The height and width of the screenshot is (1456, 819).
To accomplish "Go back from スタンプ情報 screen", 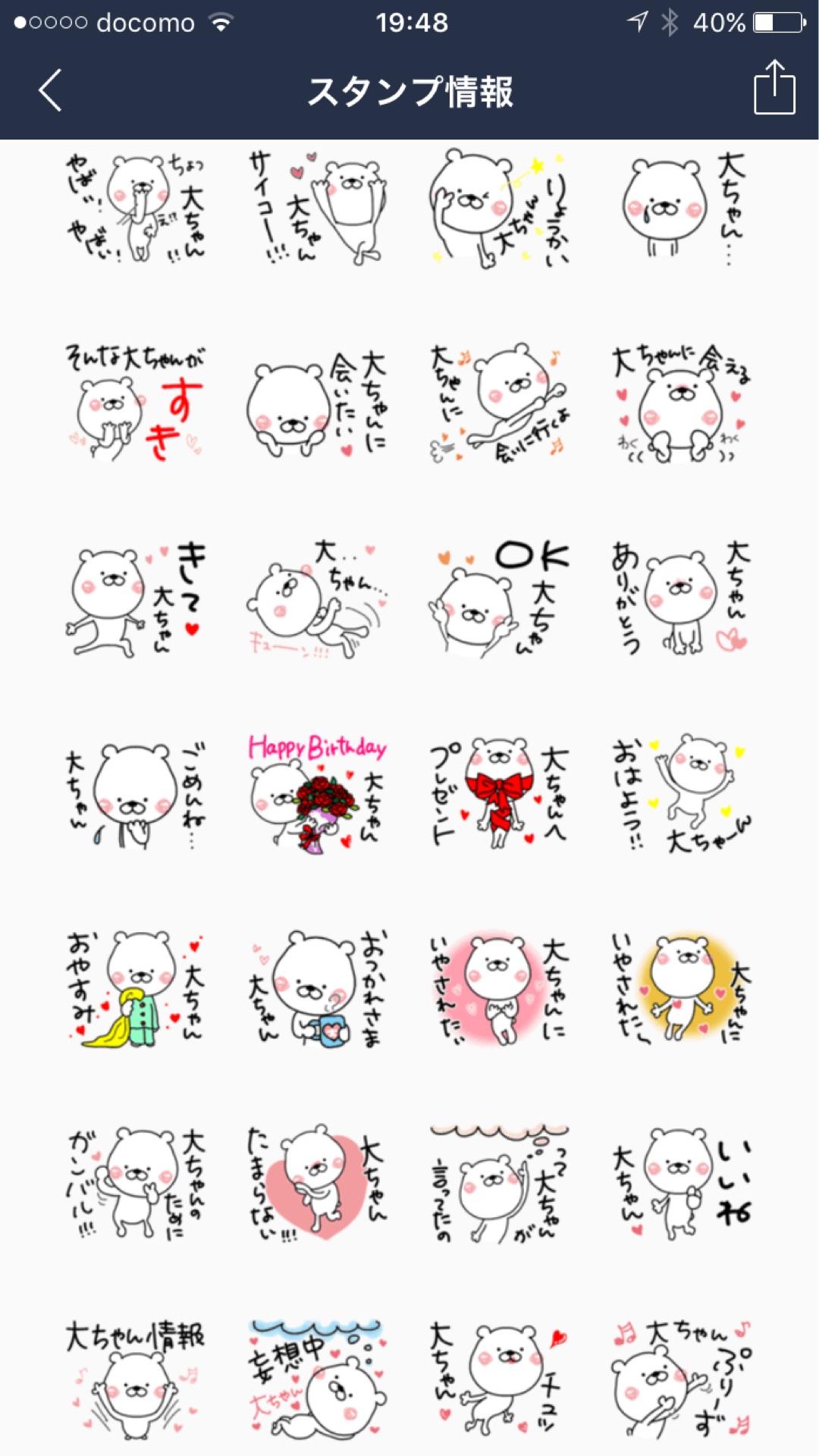I will tap(50, 91).
